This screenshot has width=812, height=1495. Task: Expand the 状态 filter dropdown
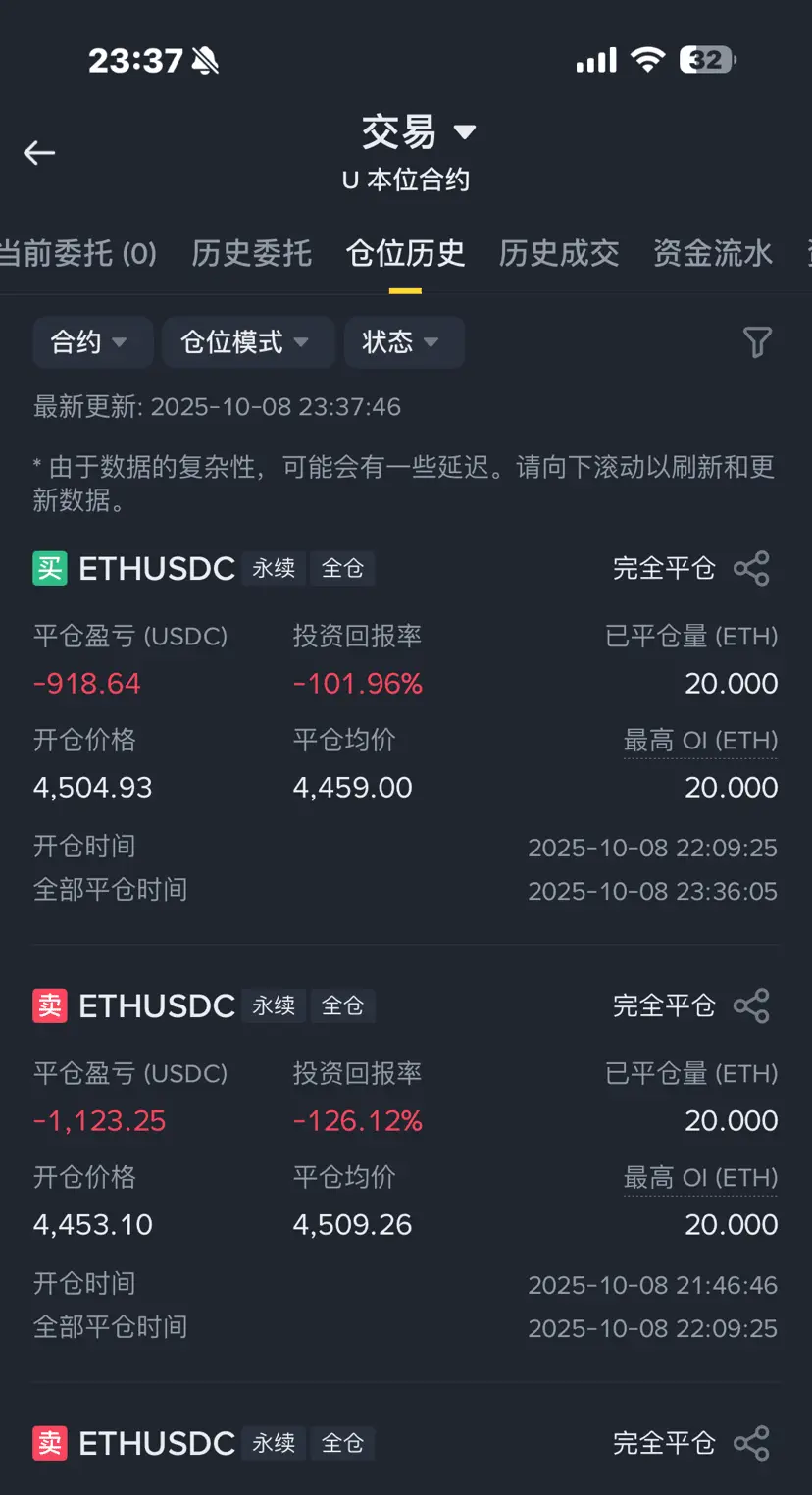[402, 342]
